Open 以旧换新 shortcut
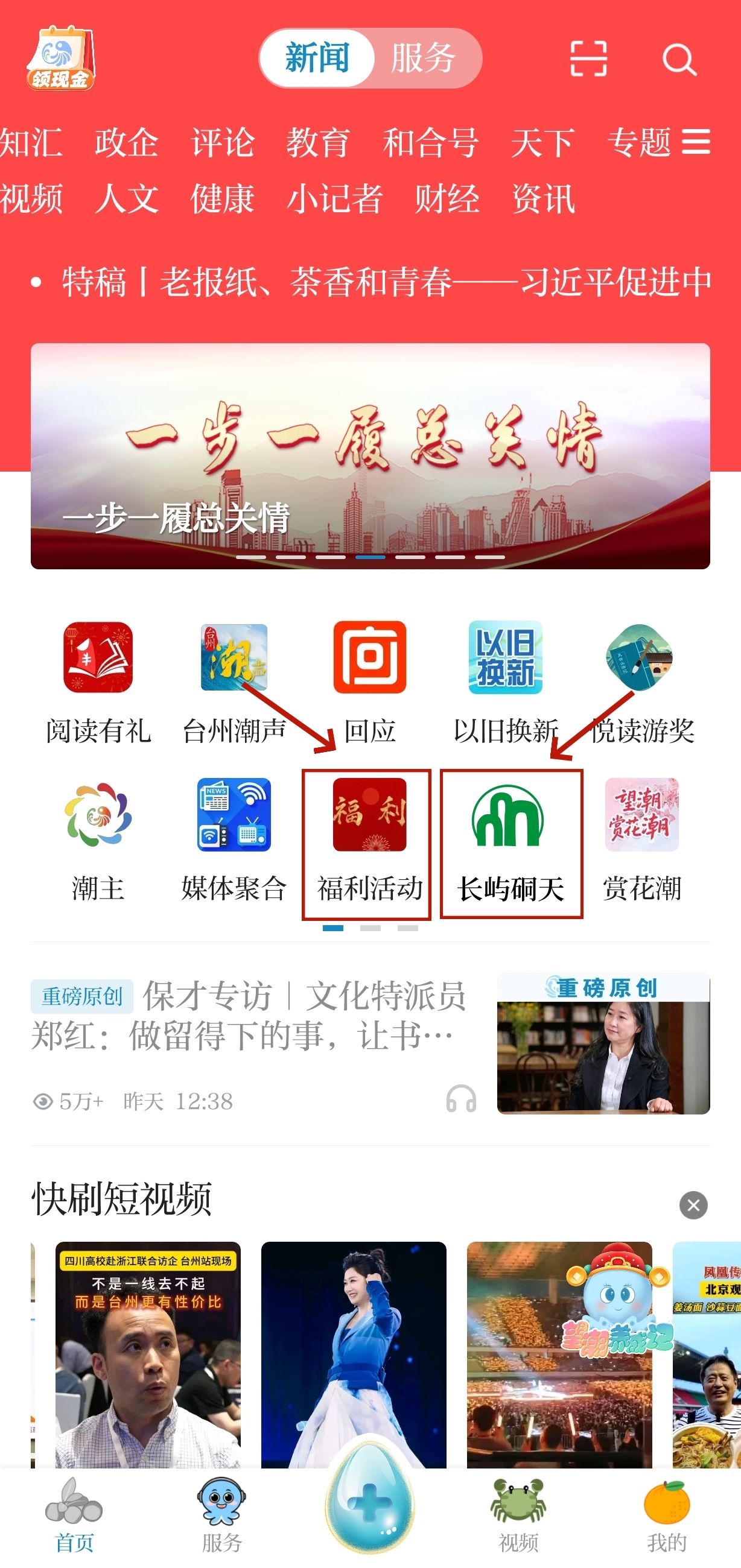The width and height of the screenshot is (741, 1568). pyautogui.click(x=504, y=681)
